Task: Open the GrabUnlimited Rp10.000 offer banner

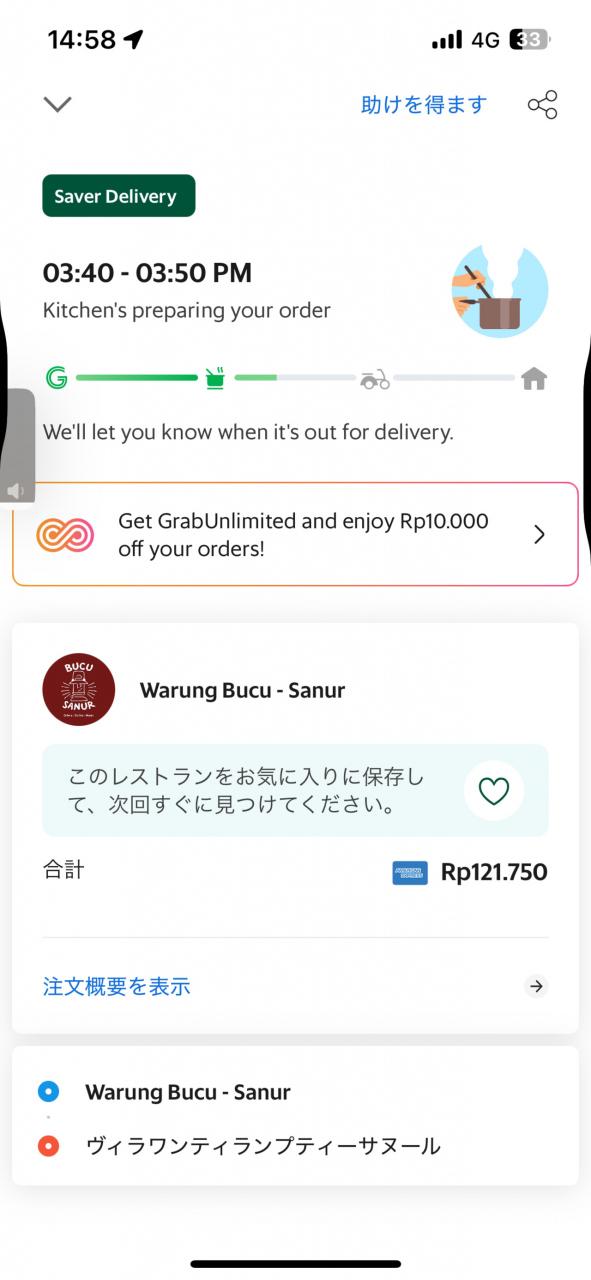Action: click(x=295, y=534)
